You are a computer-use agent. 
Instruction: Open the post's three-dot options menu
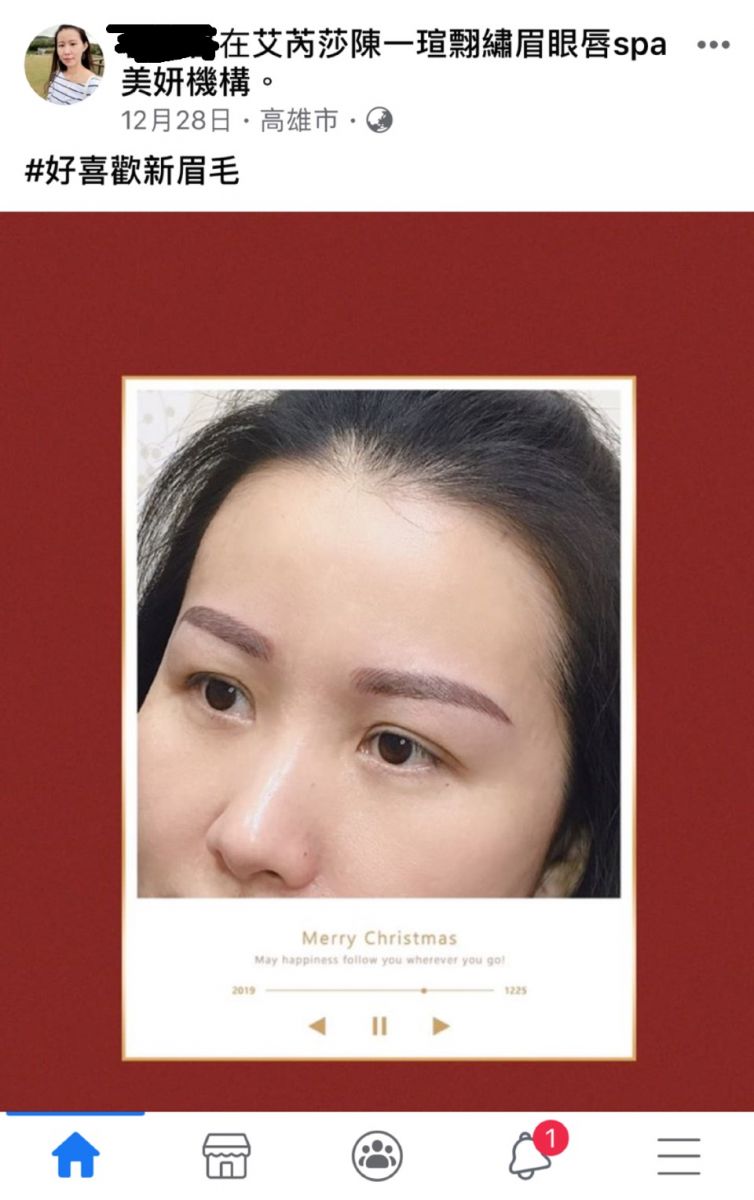click(x=712, y=46)
